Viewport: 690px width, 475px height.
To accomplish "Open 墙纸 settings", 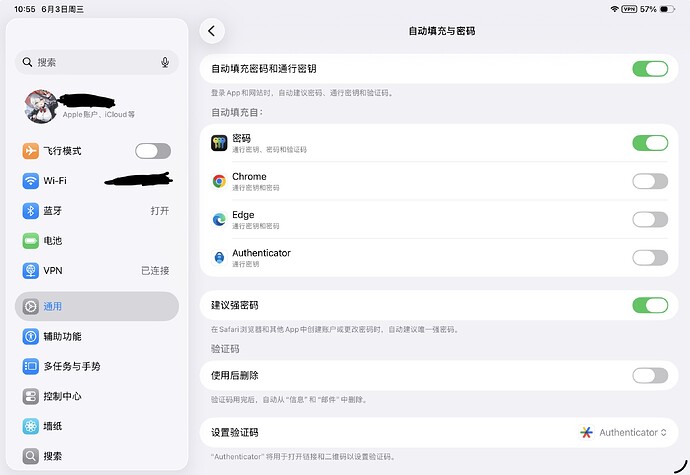I will point(97,426).
